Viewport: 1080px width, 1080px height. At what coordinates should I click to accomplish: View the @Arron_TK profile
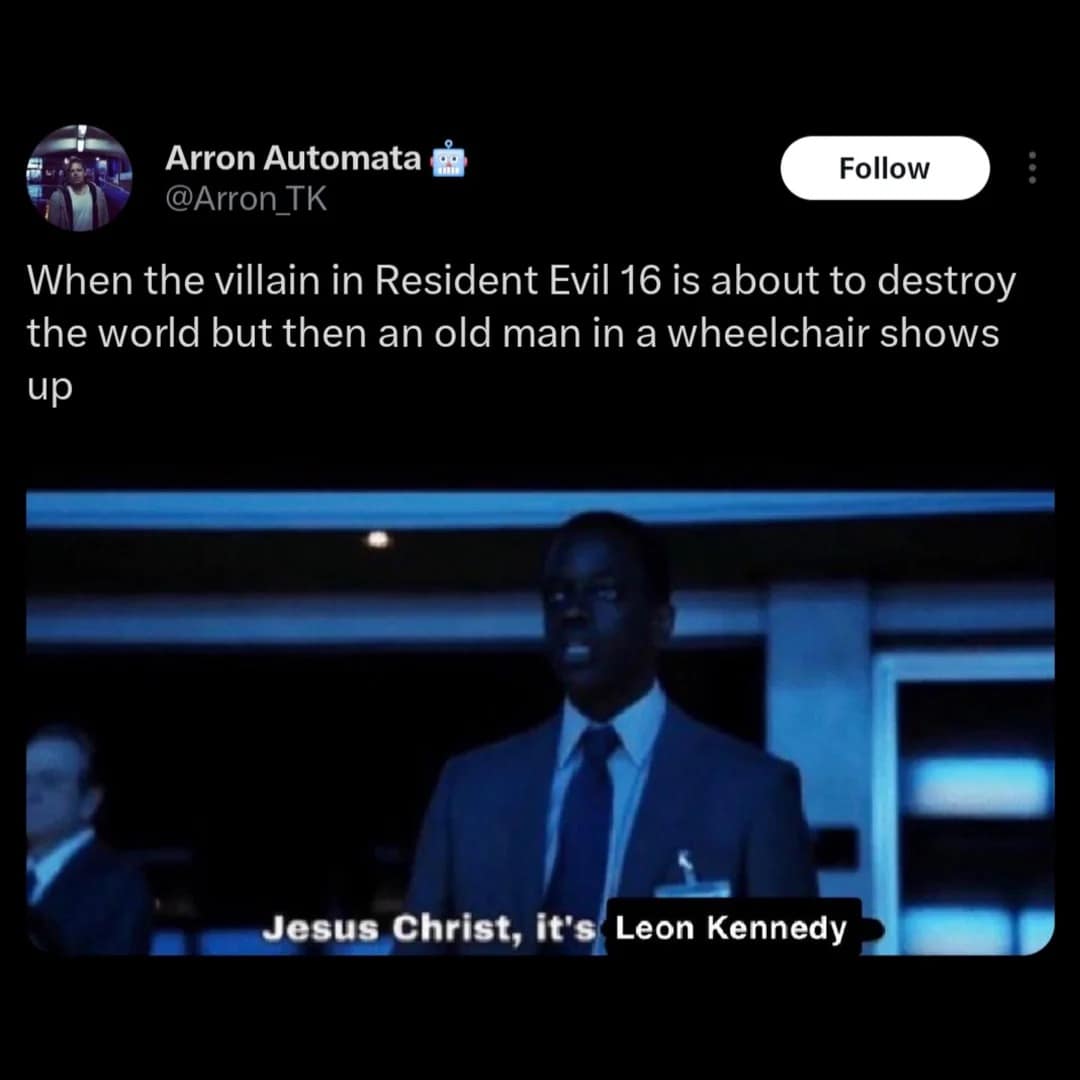click(x=245, y=200)
